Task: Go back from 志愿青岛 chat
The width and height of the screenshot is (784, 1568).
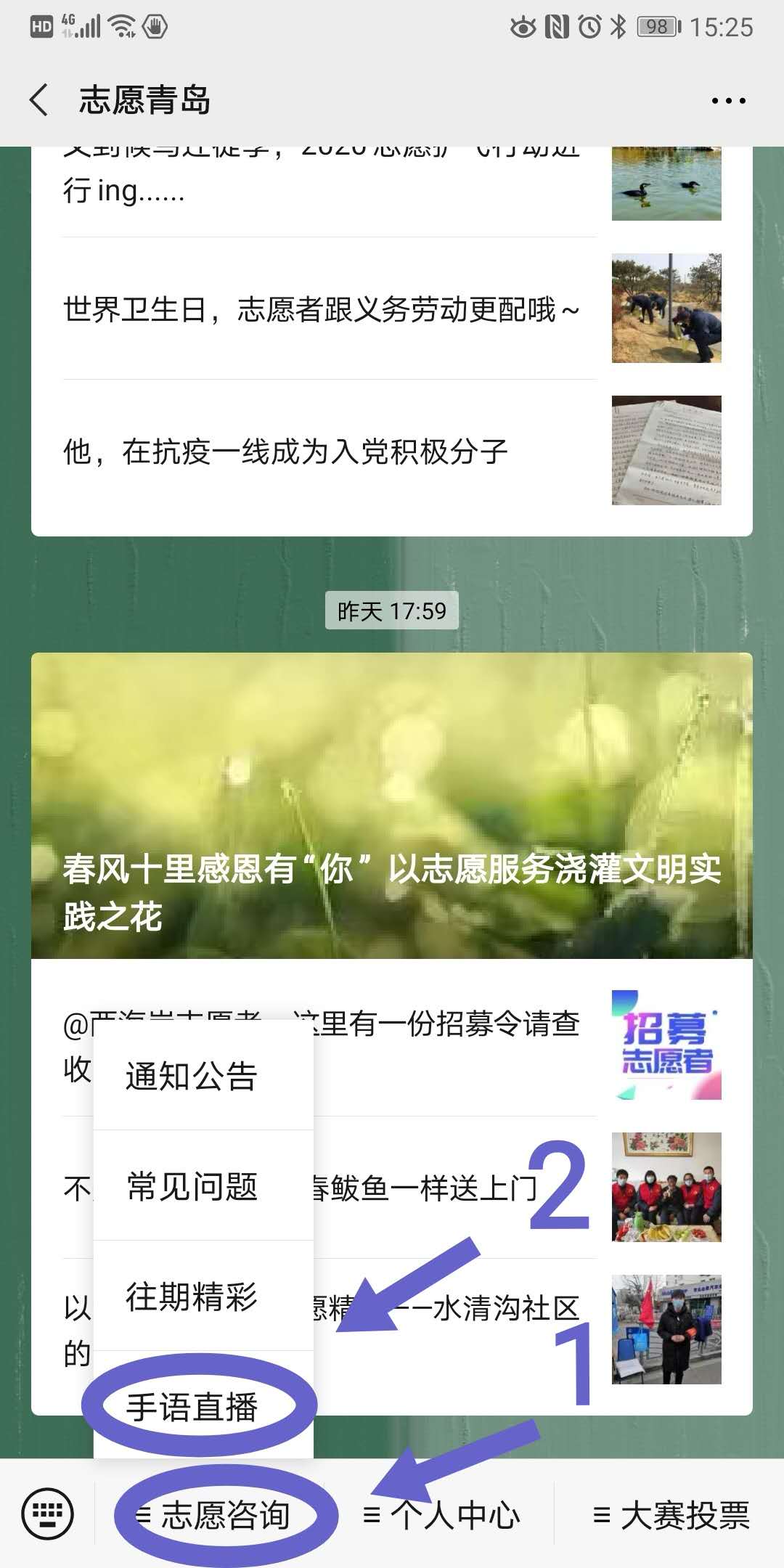Action: pyautogui.click(x=40, y=99)
